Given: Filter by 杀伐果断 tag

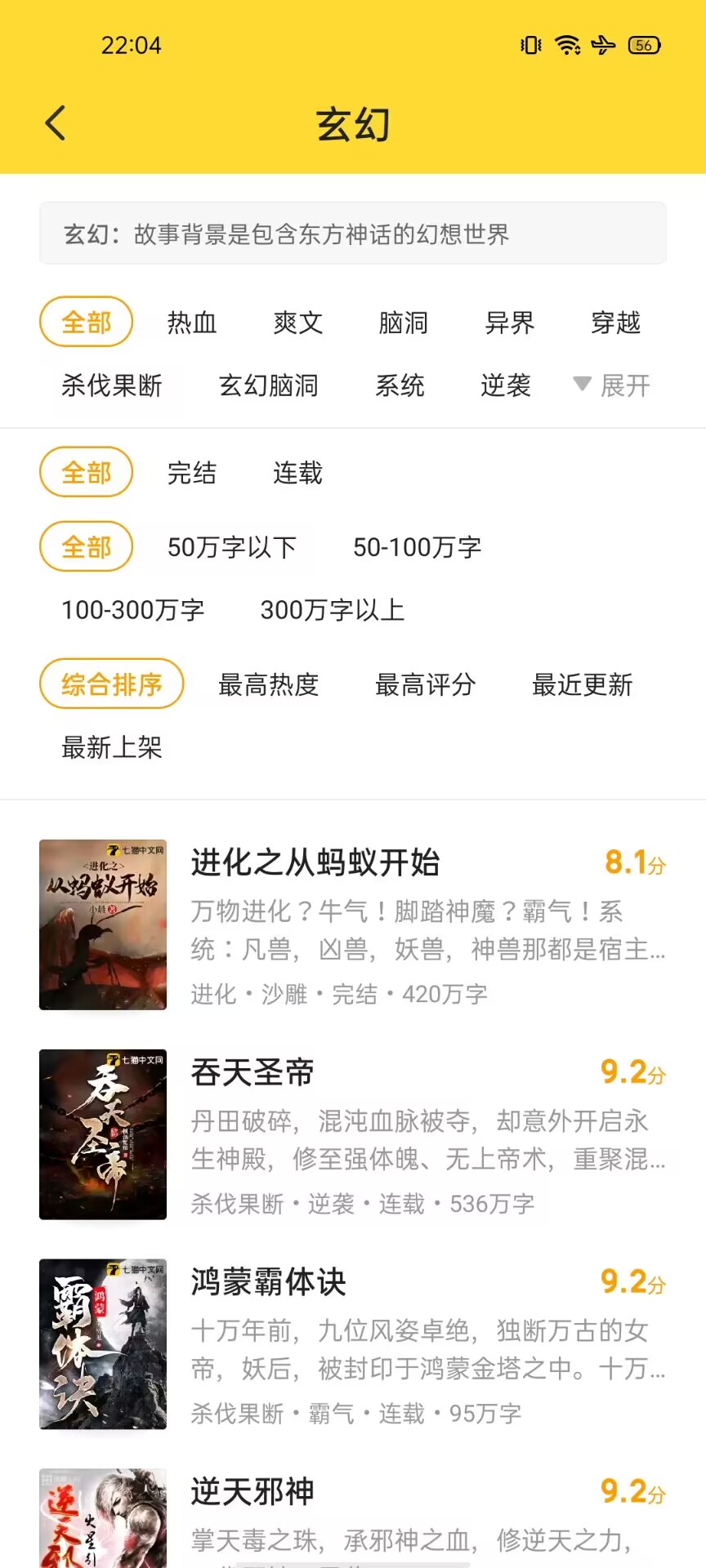Looking at the screenshot, I should click(112, 385).
